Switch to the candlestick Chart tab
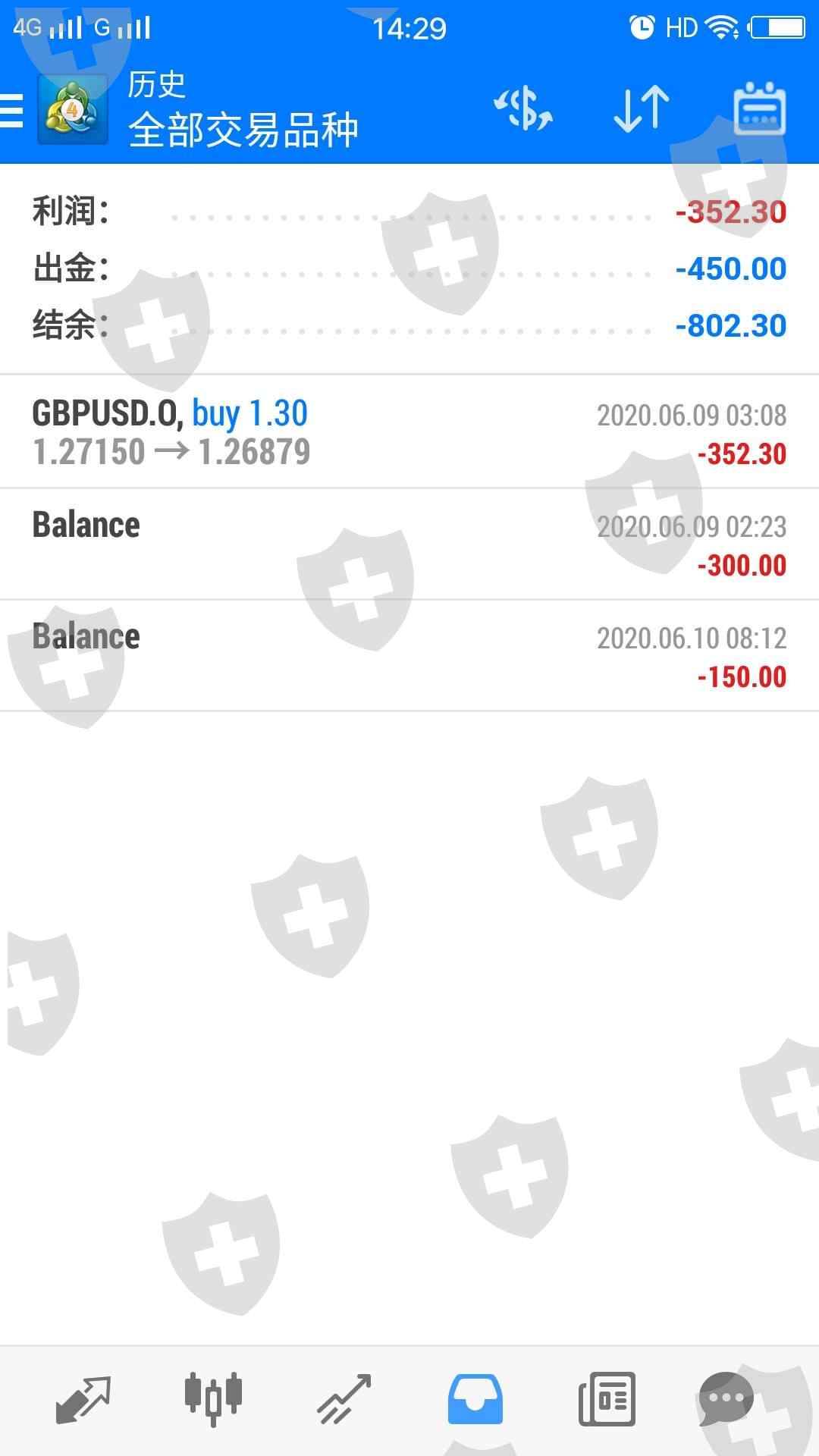The image size is (819, 1456). tap(213, 1399)
